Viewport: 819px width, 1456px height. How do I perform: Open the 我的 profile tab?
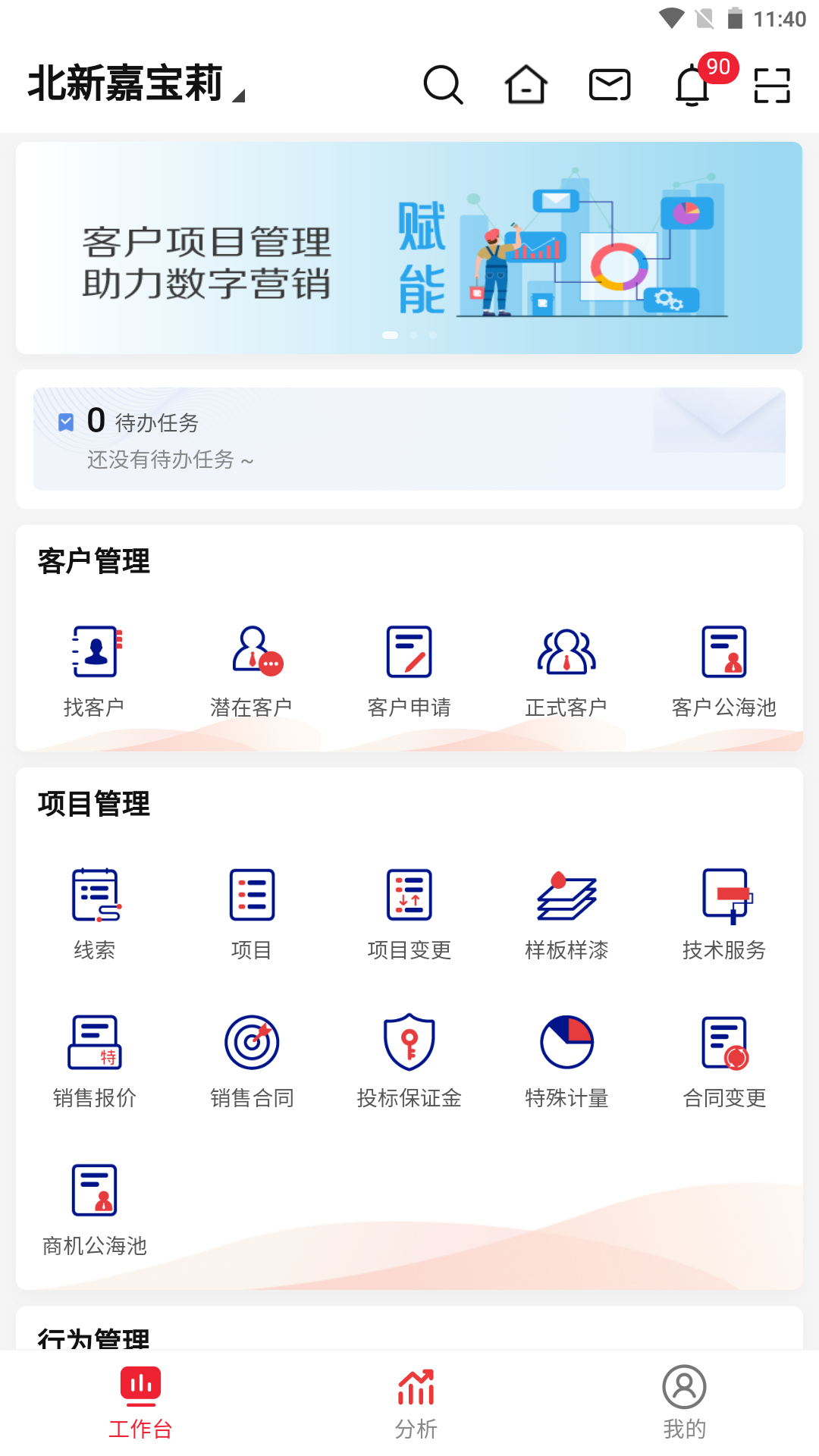coord(684,1403)
